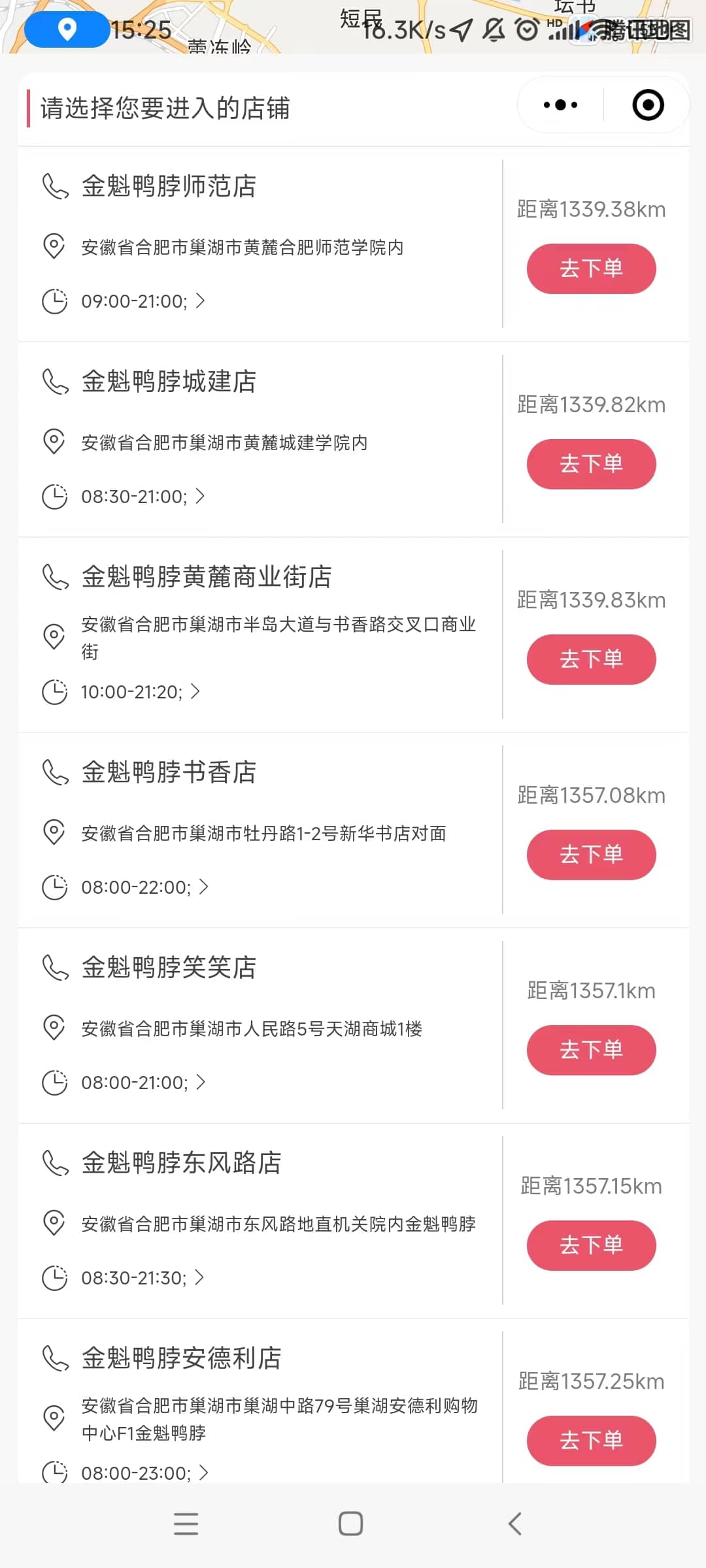Select 去下单 for 金魁鸭脖笑笑店

coord(591,1050)
